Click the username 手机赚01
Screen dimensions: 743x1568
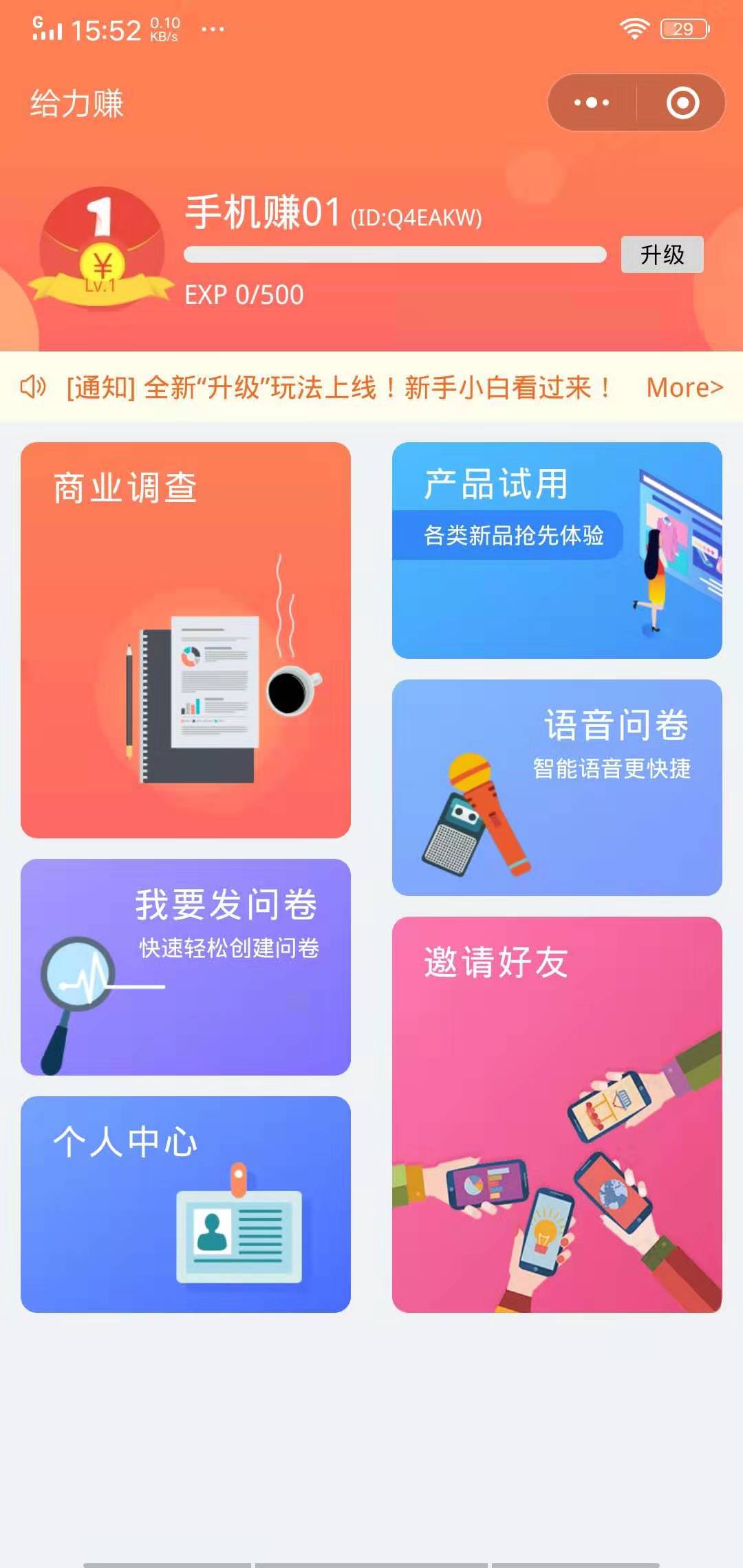pyautogui.click(x=261, y=213)
